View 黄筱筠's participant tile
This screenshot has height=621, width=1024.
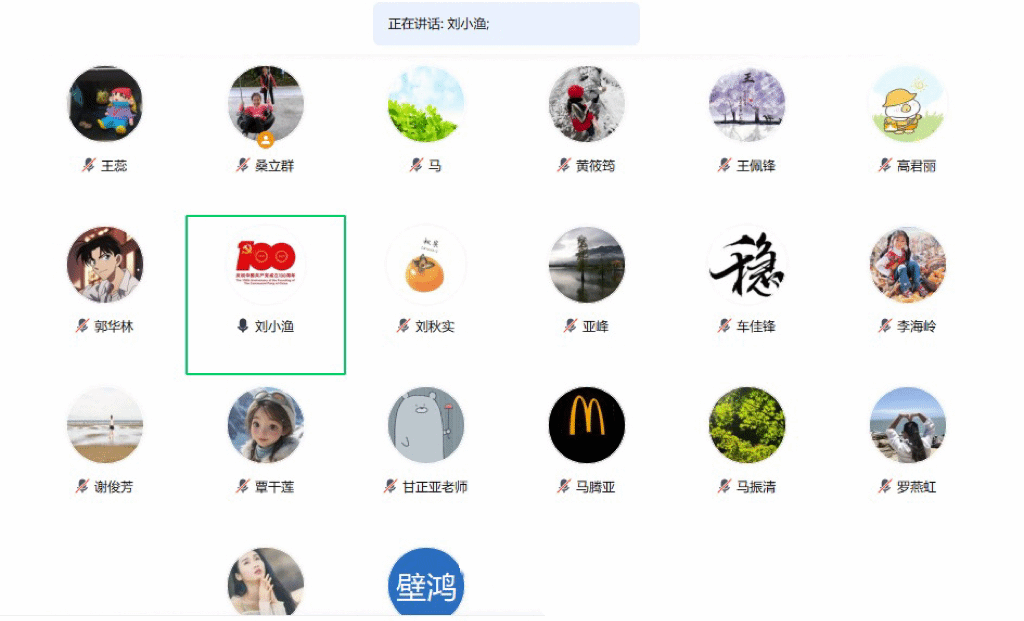(x=587, y=105)
